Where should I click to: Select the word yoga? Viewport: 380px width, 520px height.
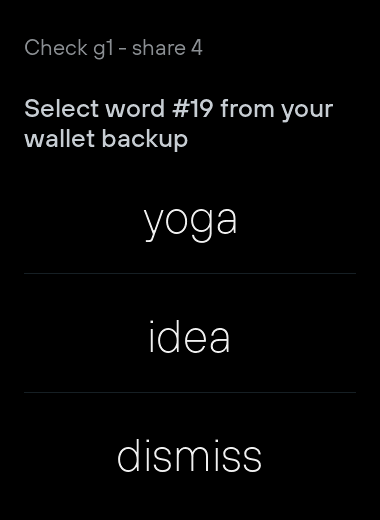pos(190,221)
